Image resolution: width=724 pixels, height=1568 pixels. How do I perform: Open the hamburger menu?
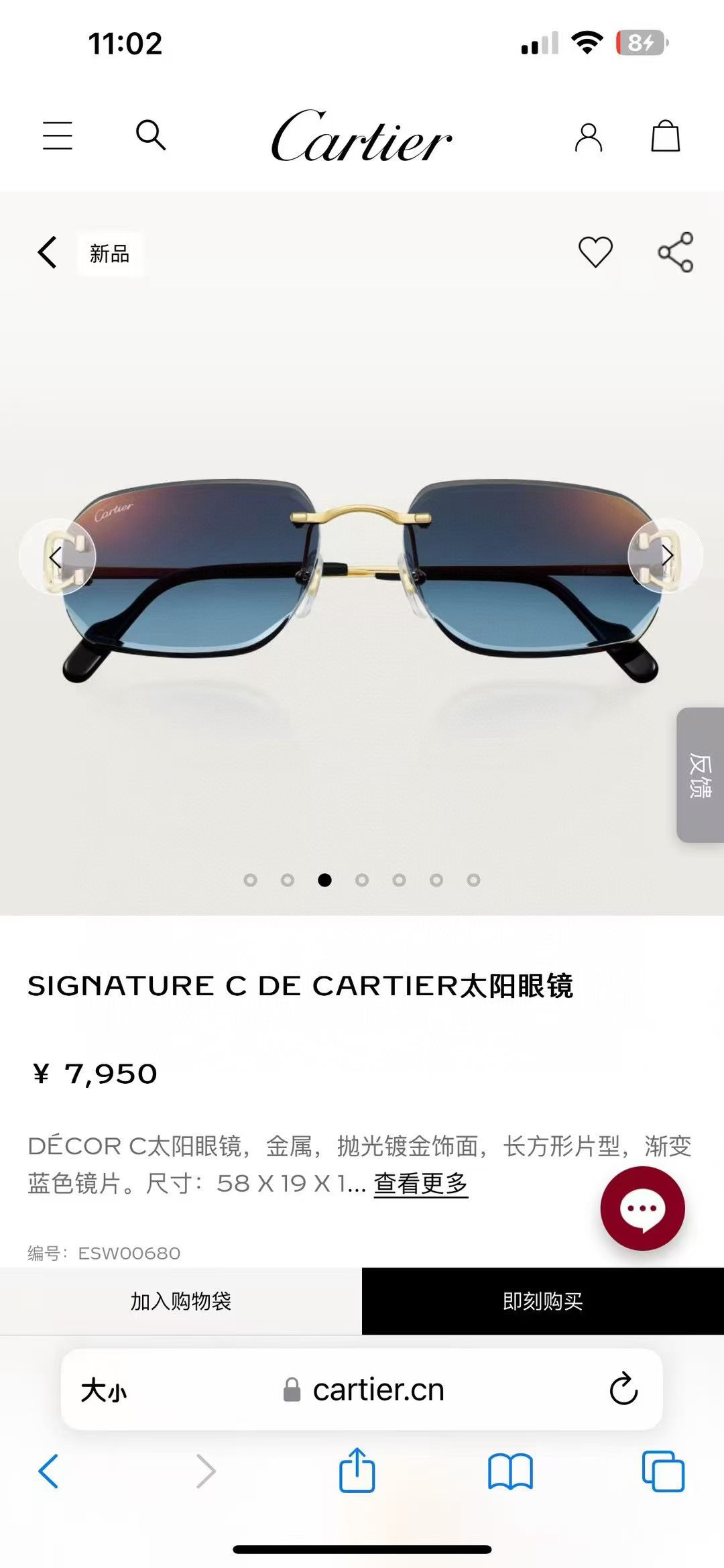click(58, 135)
